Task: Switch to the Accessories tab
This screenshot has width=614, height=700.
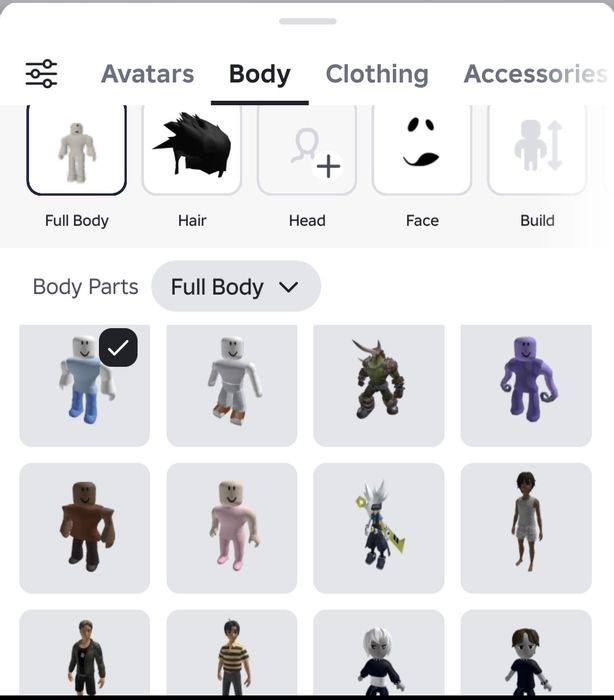Action: pyautogui.click(x=535, y=74)
